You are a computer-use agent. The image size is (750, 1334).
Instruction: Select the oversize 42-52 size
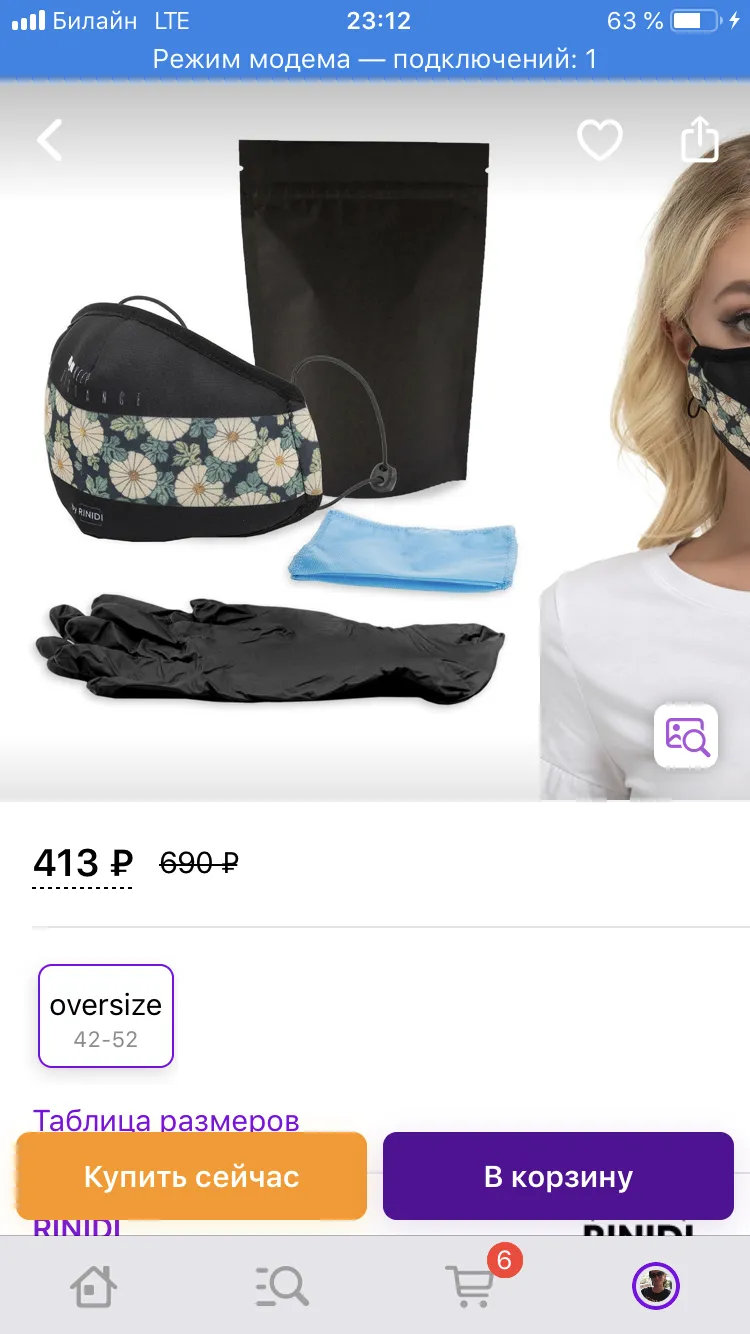pos(106,1016)
